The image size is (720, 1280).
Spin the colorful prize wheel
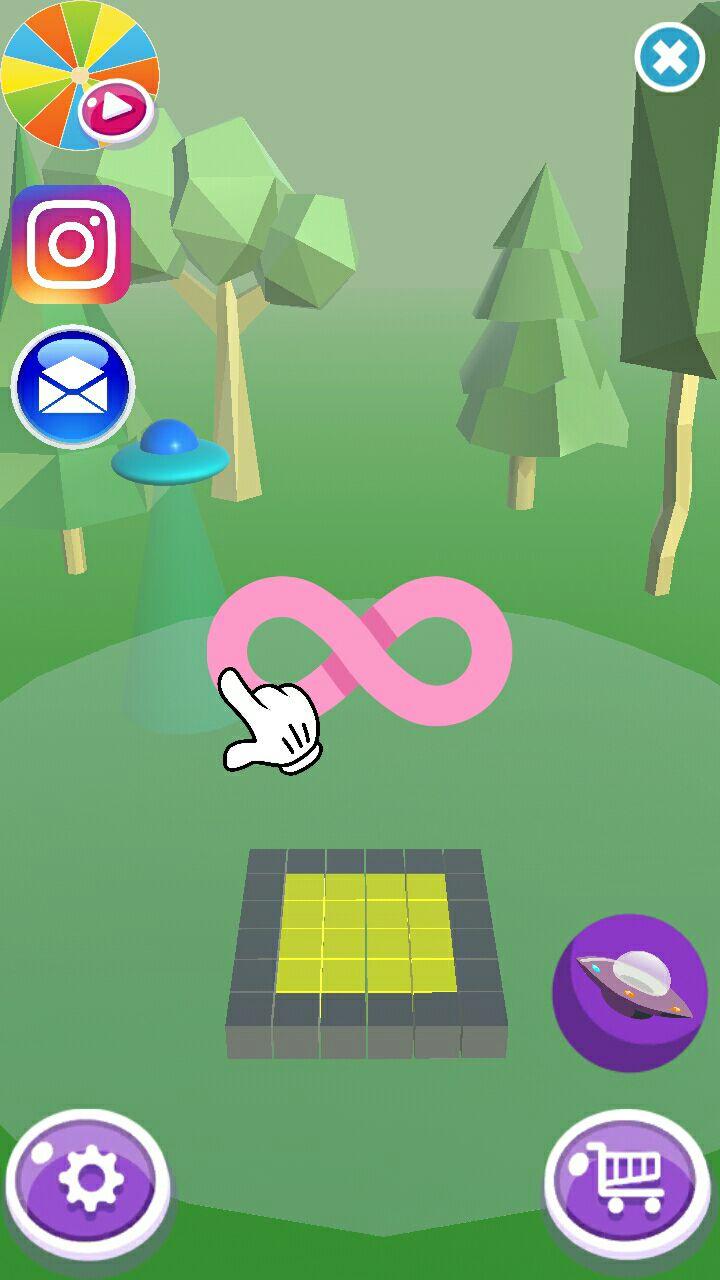(x=78, y=75)
